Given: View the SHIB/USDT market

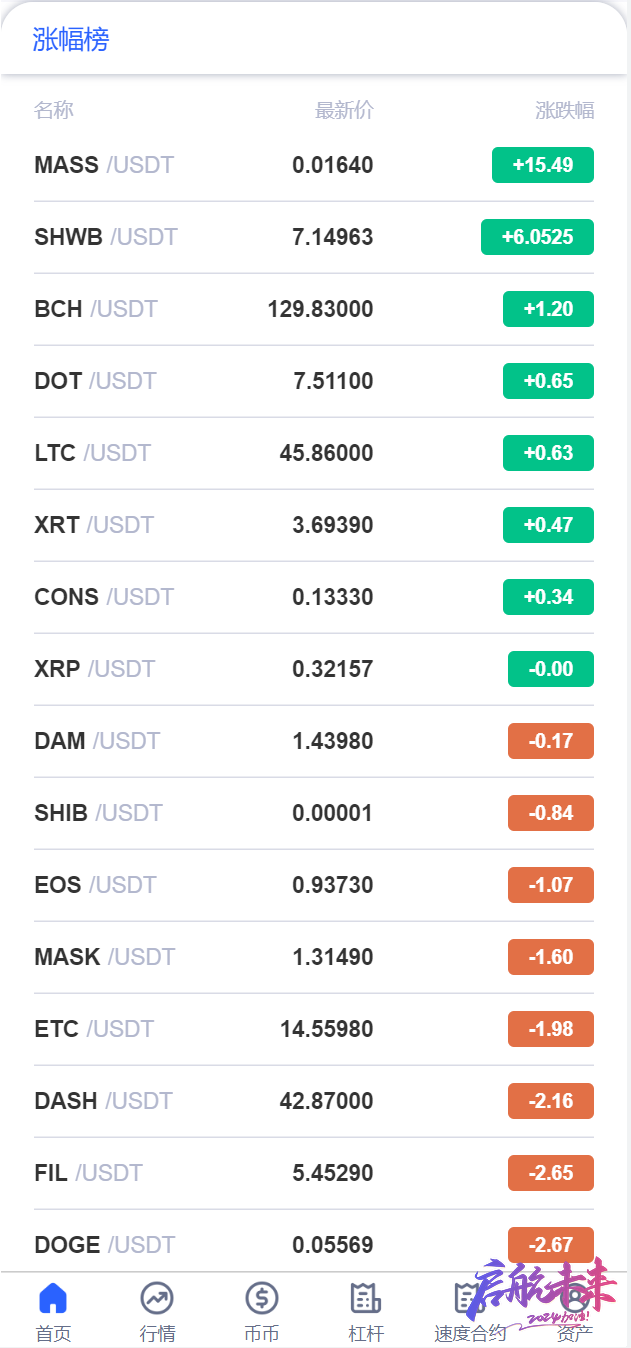Looking at the screenshot, I should coord(314,813).
